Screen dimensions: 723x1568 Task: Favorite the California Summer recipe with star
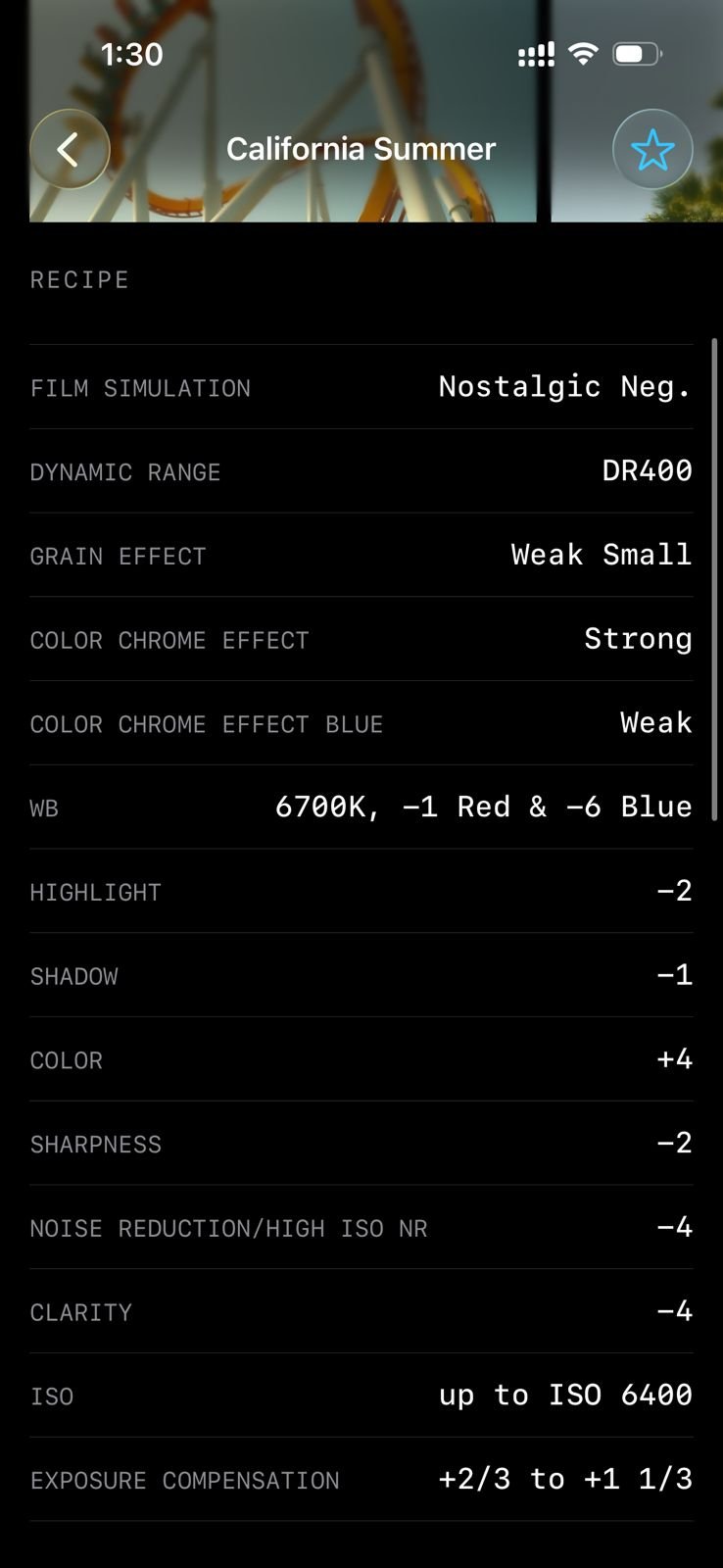coord(652,149)
